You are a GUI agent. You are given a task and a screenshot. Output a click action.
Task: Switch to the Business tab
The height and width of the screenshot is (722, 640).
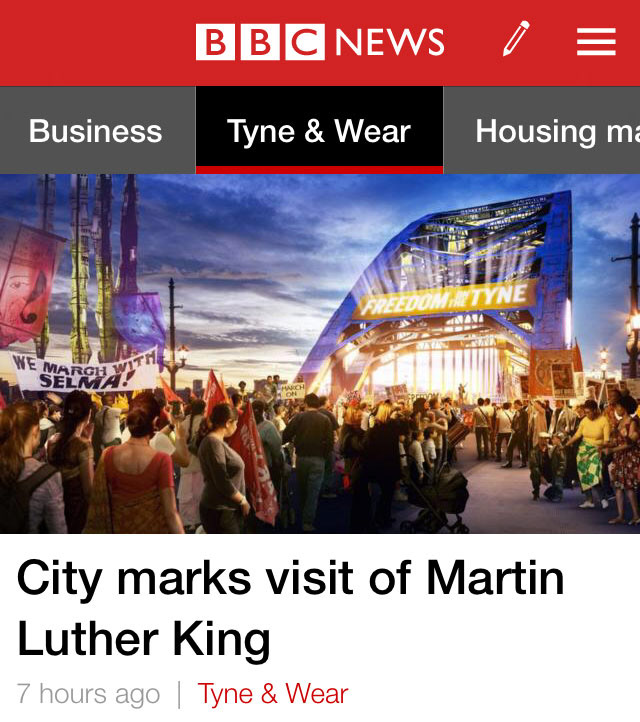point(96,131)
